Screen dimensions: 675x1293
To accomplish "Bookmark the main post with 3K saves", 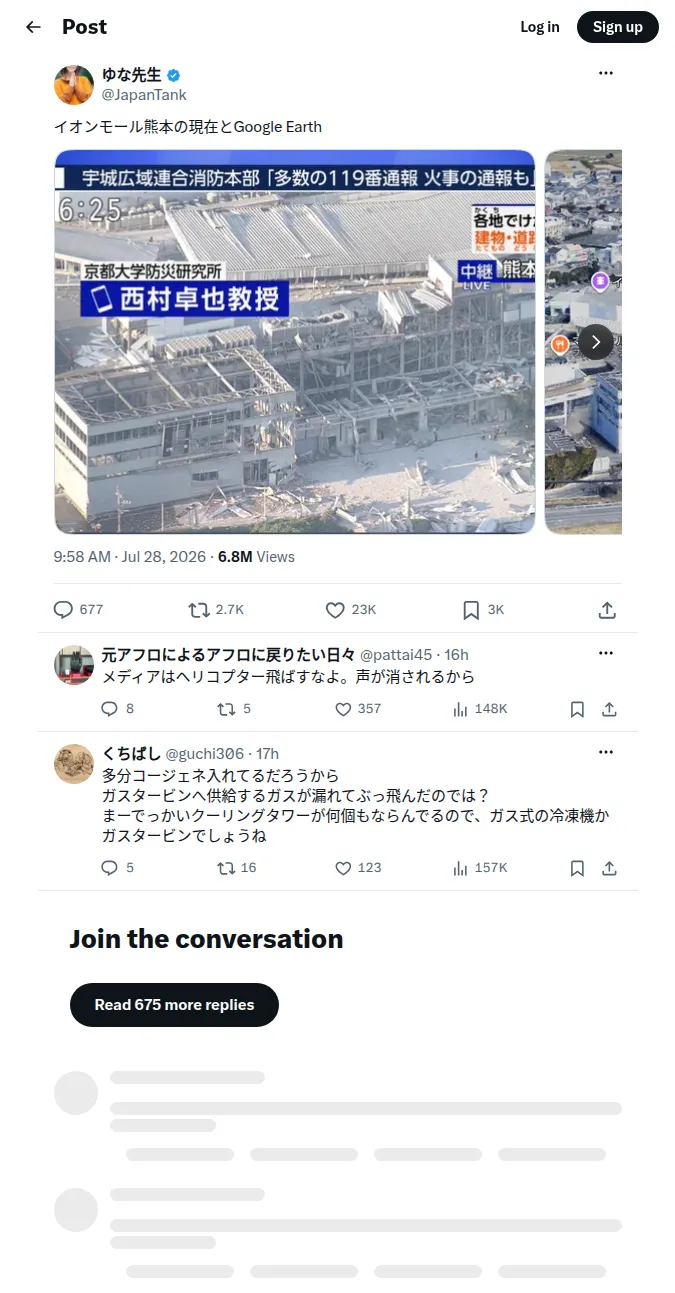I will click(x=483, y=609).
